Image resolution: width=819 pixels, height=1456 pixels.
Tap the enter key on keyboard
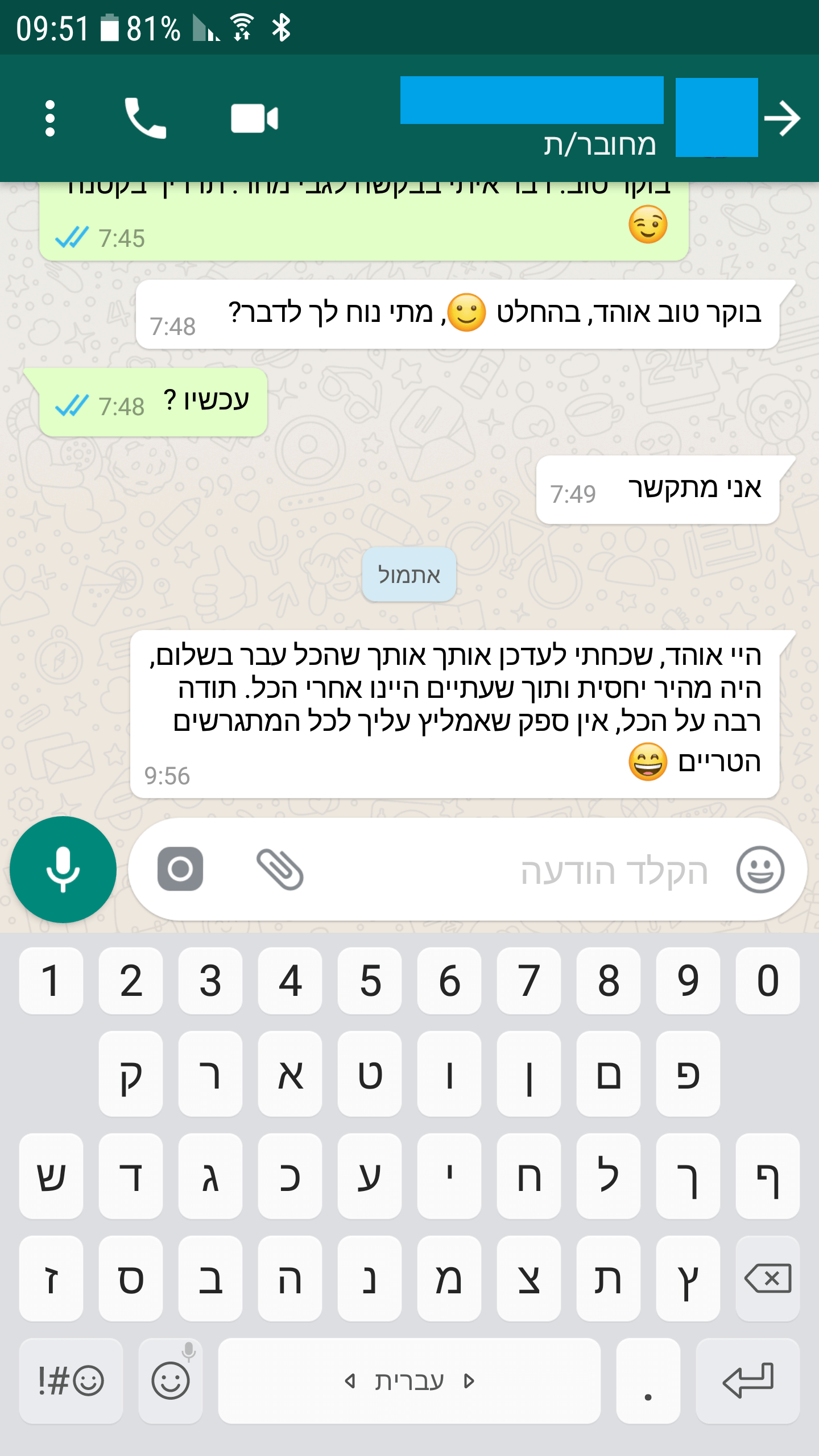748,1381
